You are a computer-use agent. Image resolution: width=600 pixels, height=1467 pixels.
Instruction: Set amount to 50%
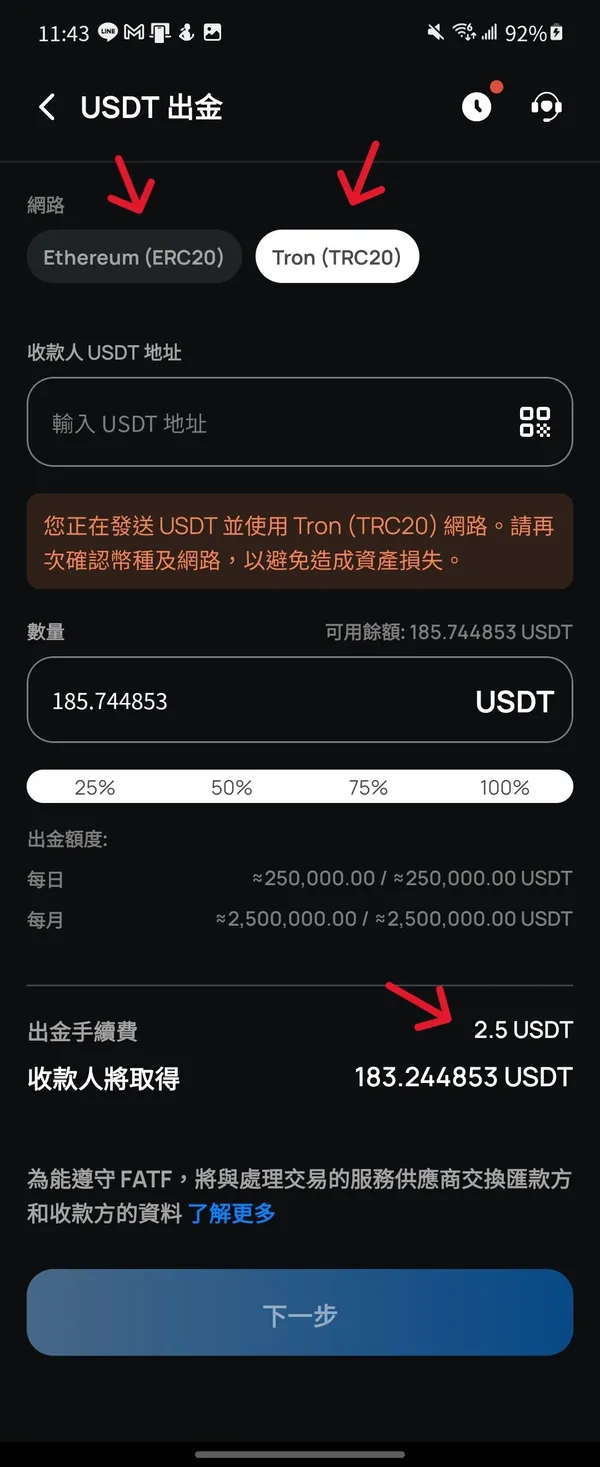click(231, 787)
